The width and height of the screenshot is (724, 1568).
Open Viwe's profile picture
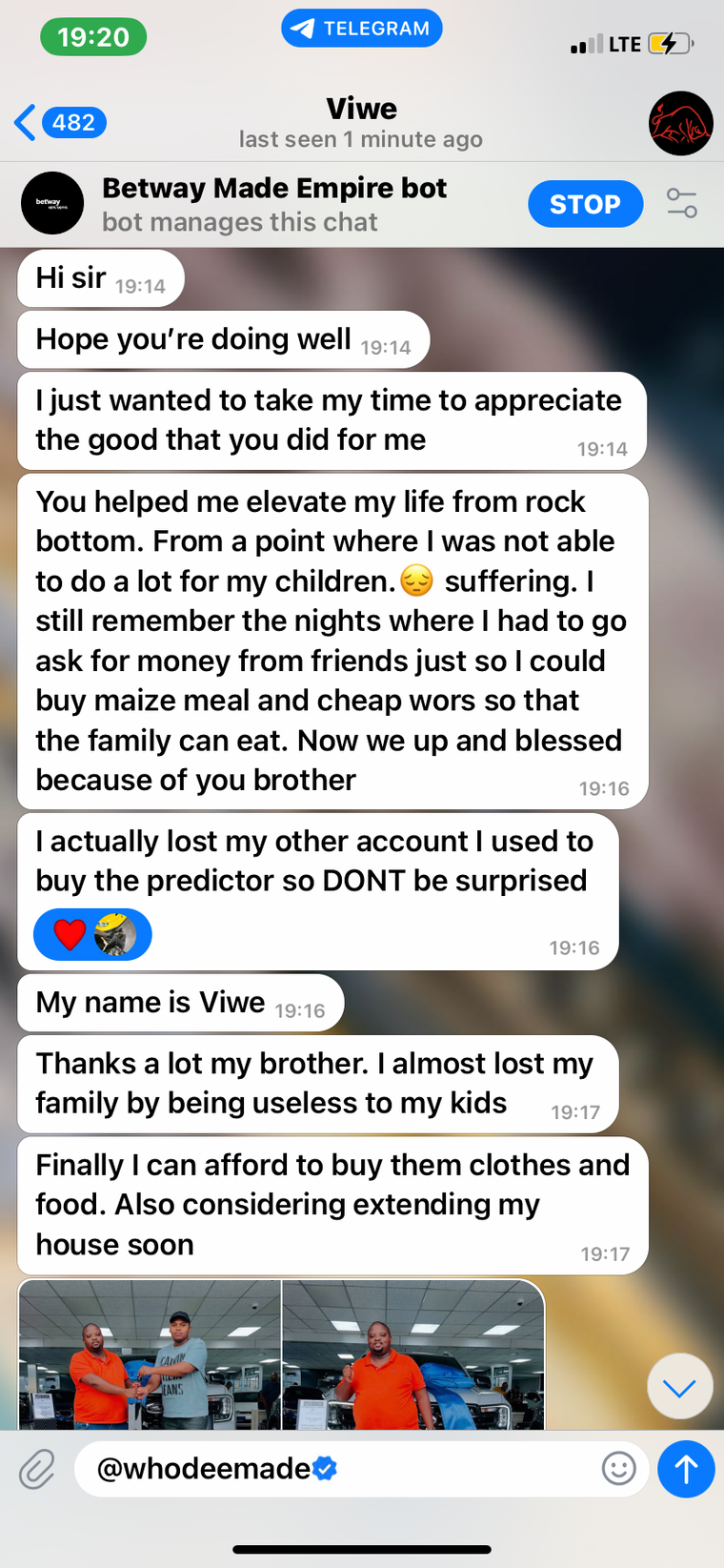pos(680,124)
